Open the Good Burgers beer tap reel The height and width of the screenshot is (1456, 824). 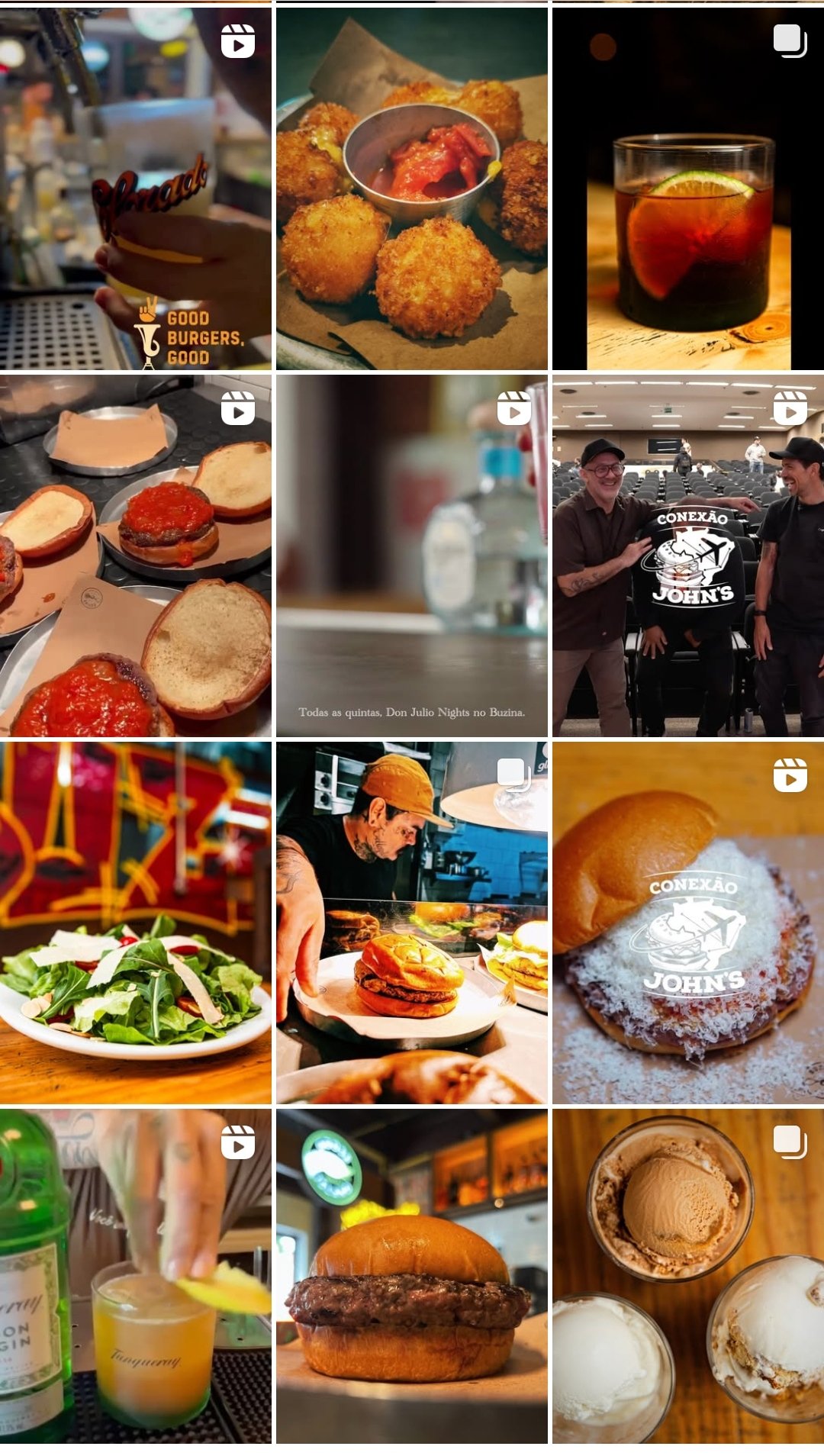tap(136, 188)
